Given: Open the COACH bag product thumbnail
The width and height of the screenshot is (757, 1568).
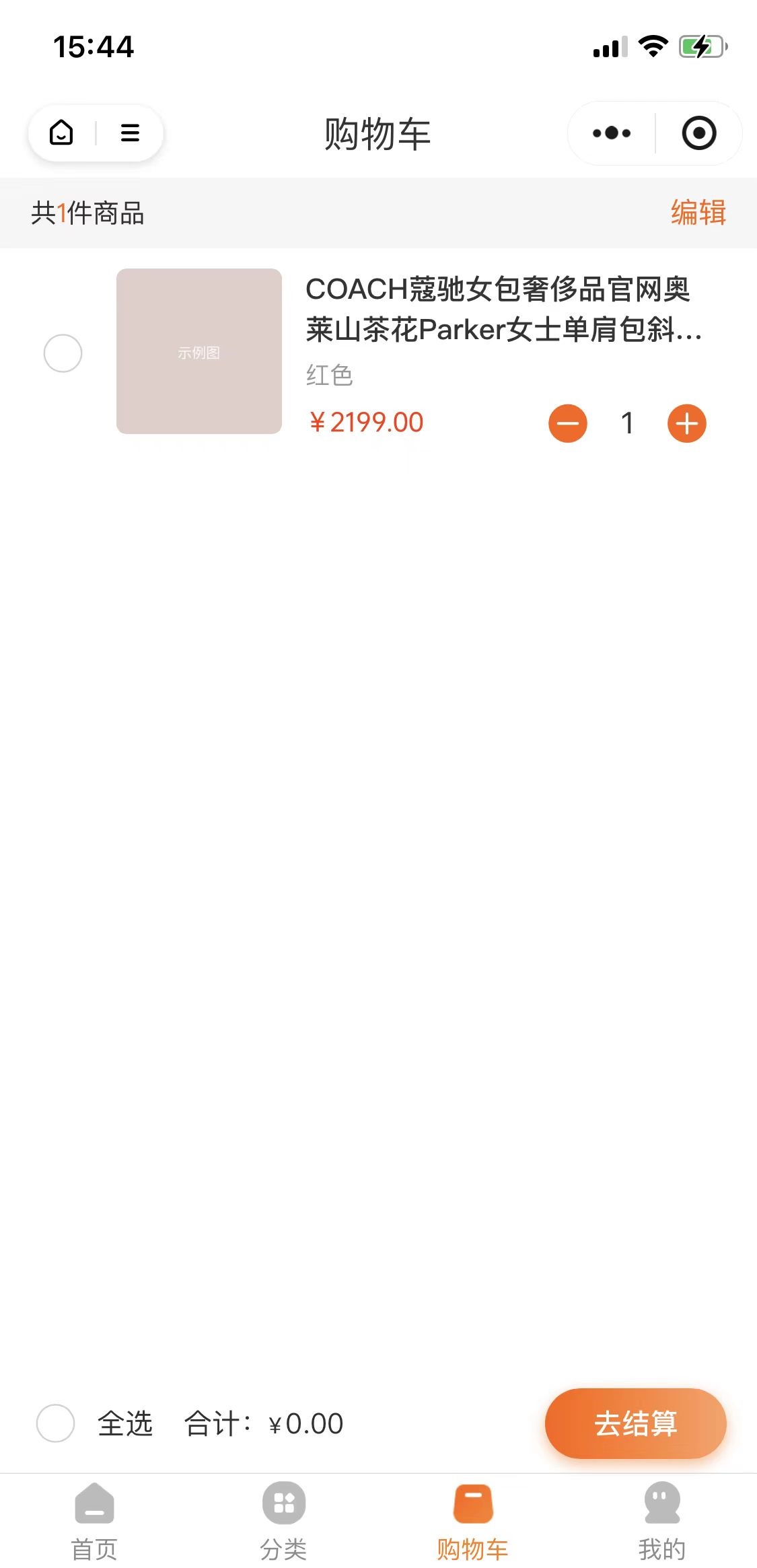Looking at the screenshot, I should pyautogui.click(x=199, y=351).
